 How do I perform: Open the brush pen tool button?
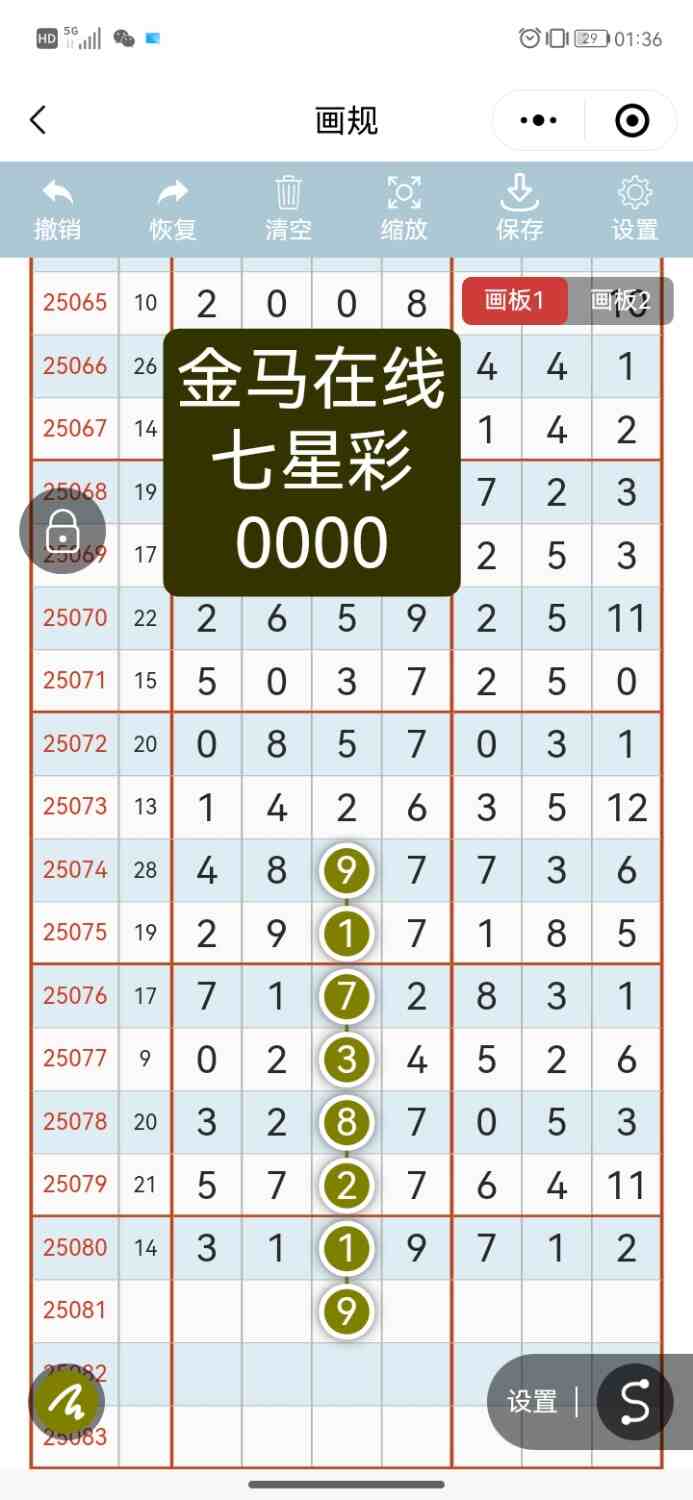click(x=67, y=1402)
